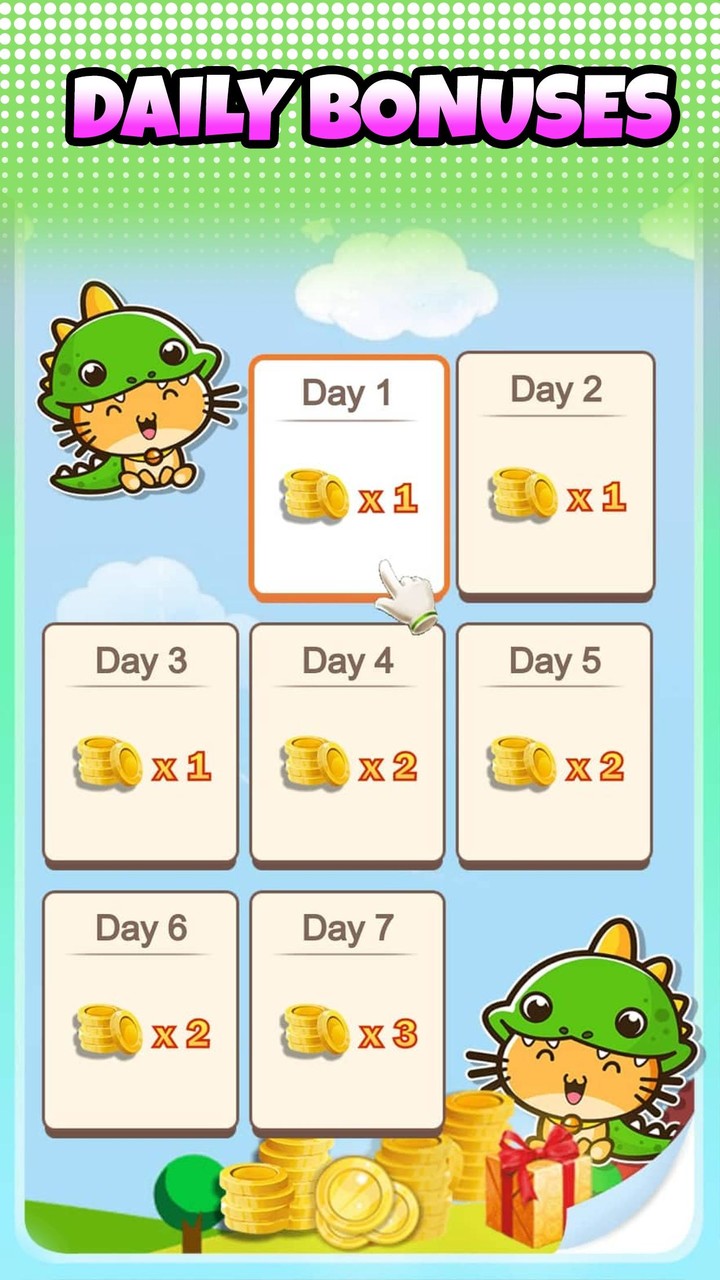Open the Day 6 bonus card
The width and height of the screenshot is (720, 1280).
tap(140, 1010)
